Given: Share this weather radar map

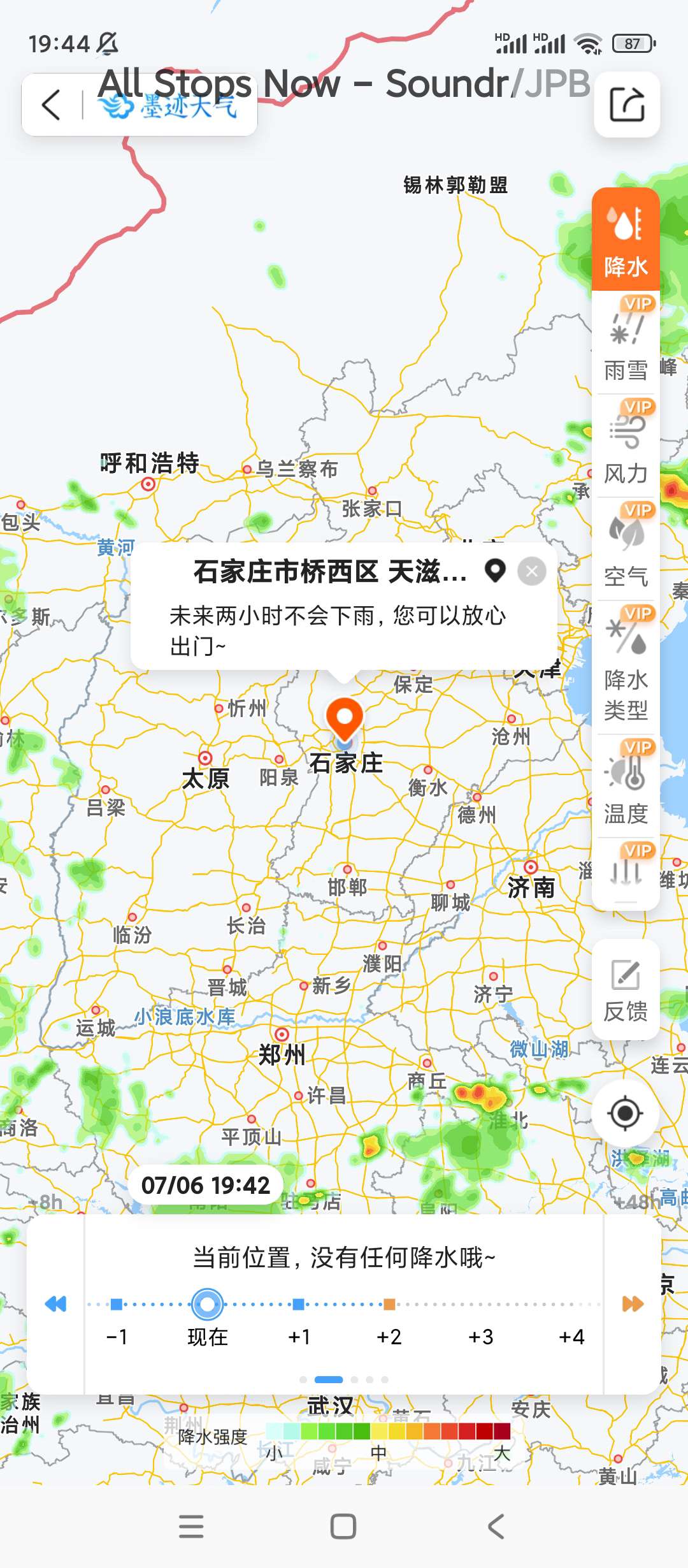Looking at the screenshot, I should 627,105.
